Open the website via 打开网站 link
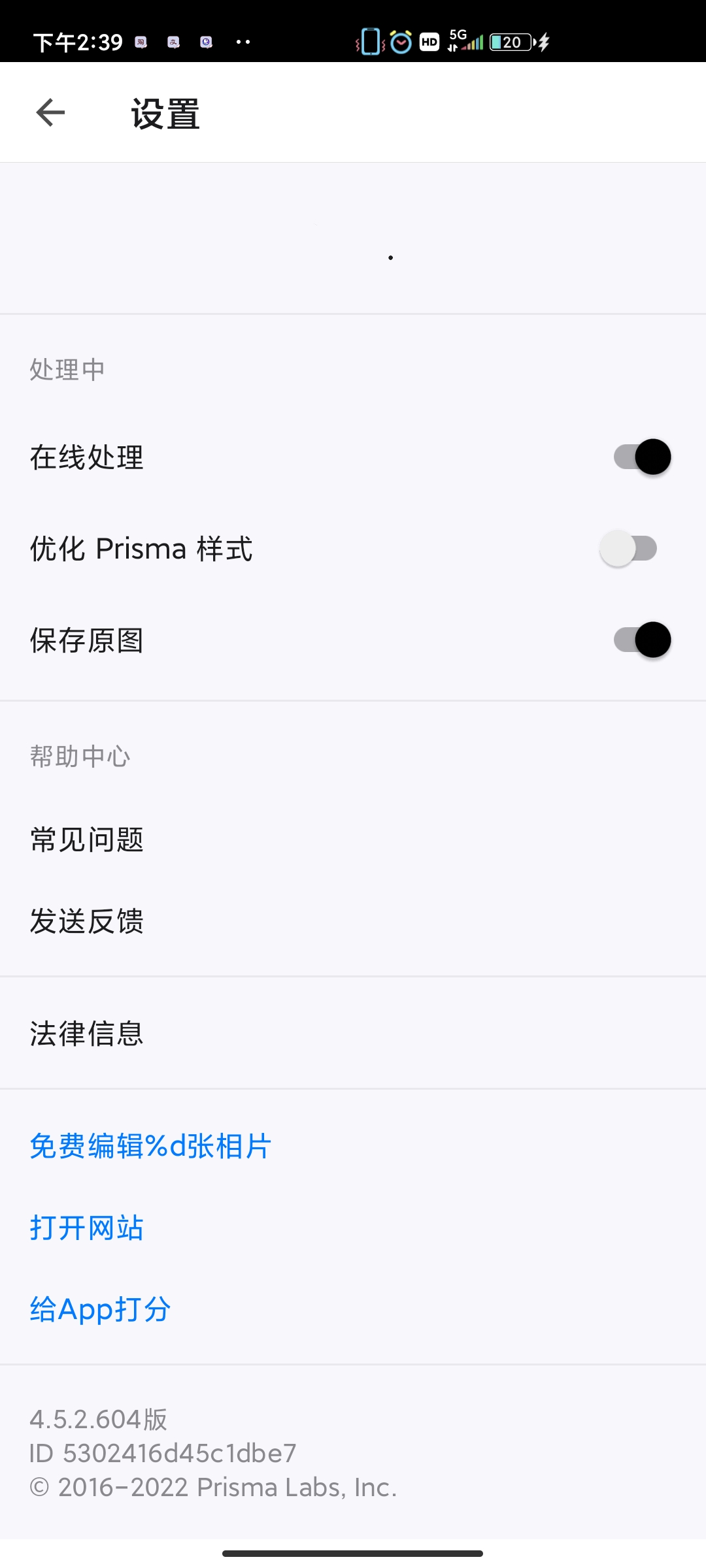Viewport: 706px width, 1568px height. (87, 1227)
